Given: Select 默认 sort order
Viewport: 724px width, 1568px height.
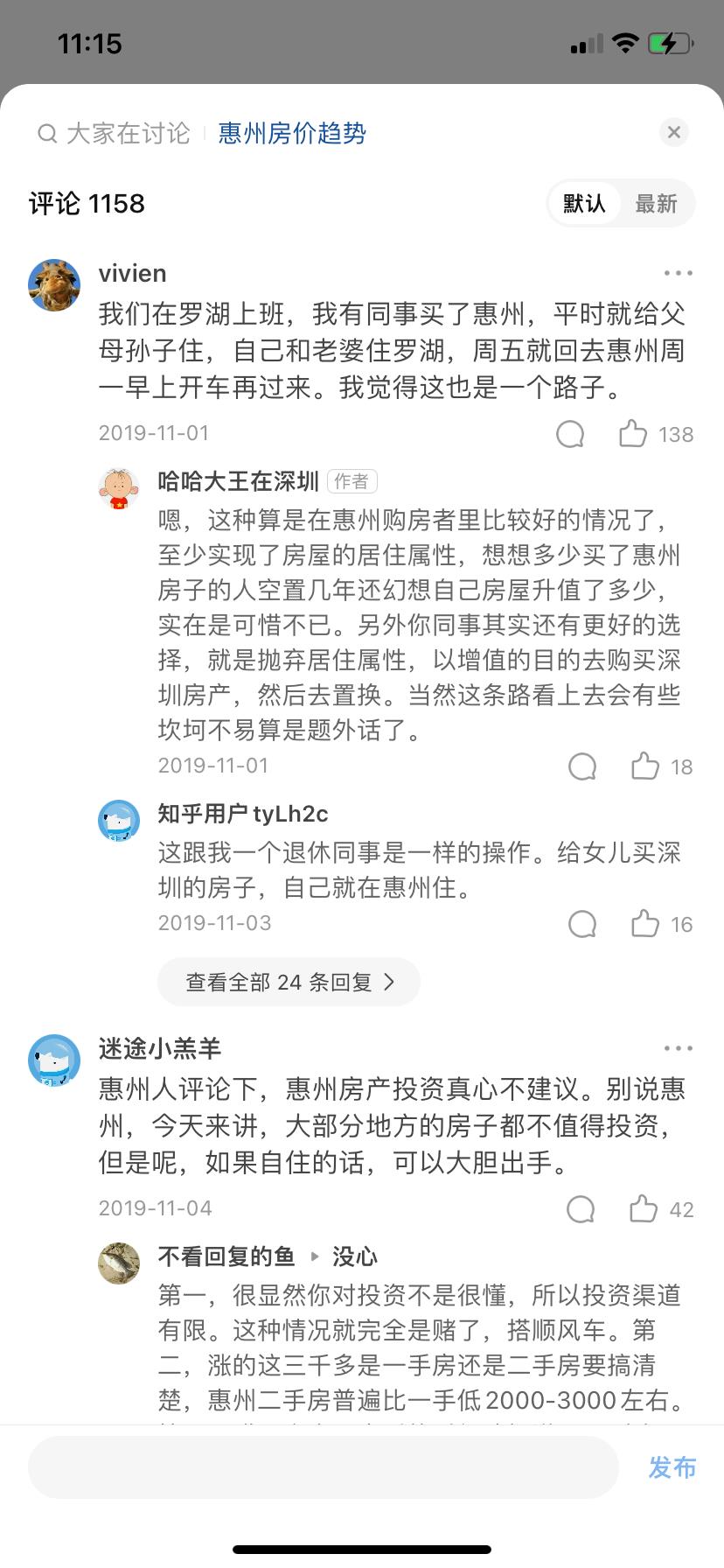Looking at the screenshot, I should click(x=584, y=204).
